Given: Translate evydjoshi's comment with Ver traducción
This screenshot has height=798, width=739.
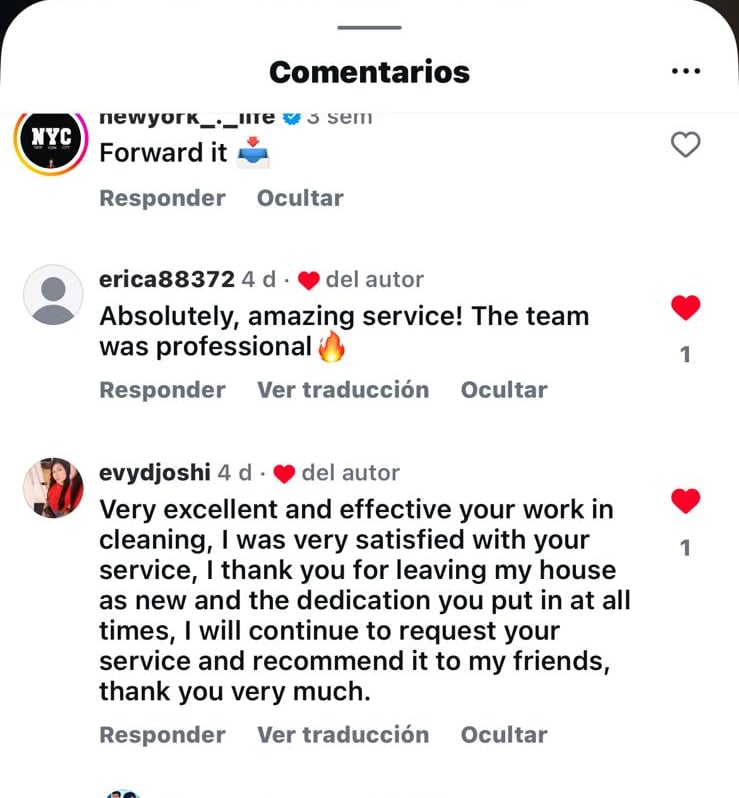Looking at the screenshot, I should click(343, 735).
